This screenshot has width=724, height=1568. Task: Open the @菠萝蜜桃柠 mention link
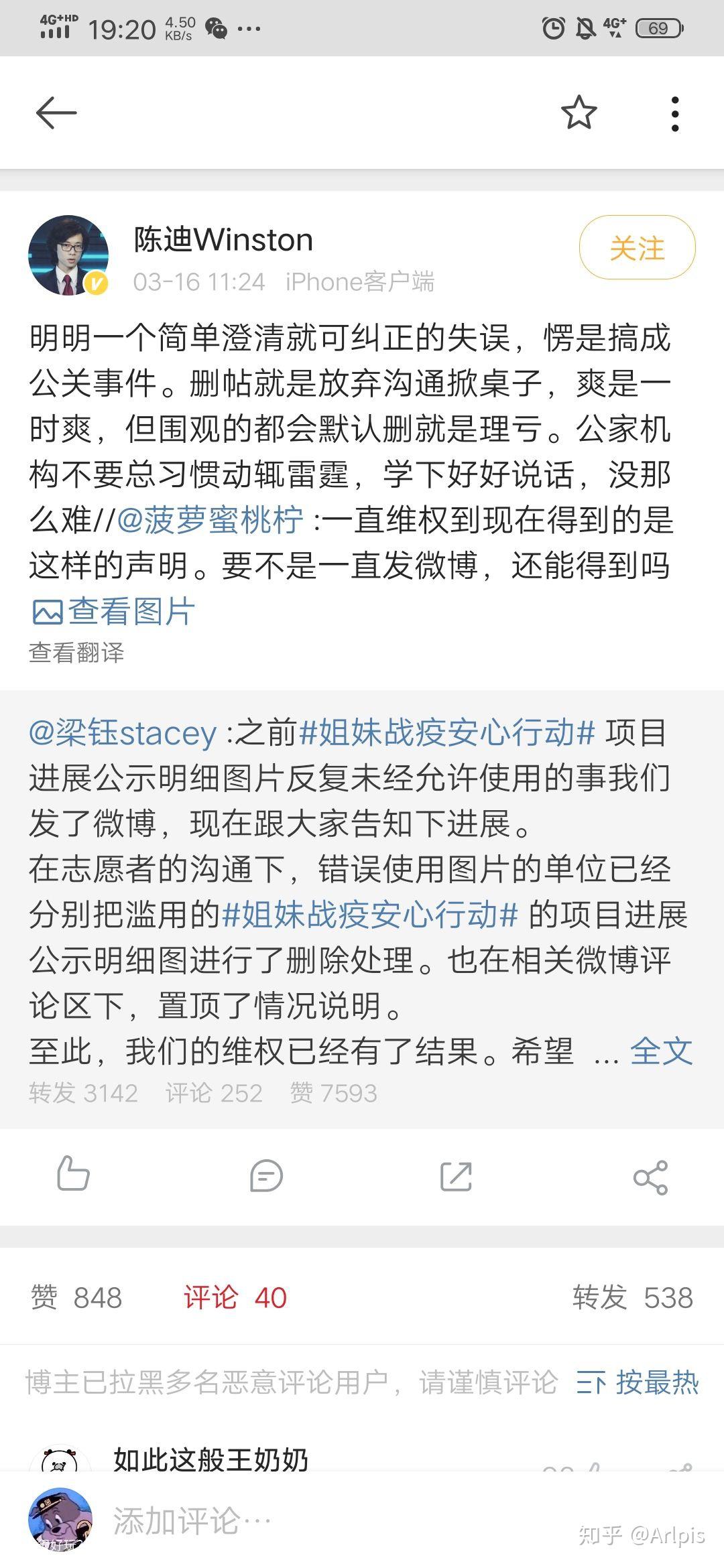tap(210, 521)
